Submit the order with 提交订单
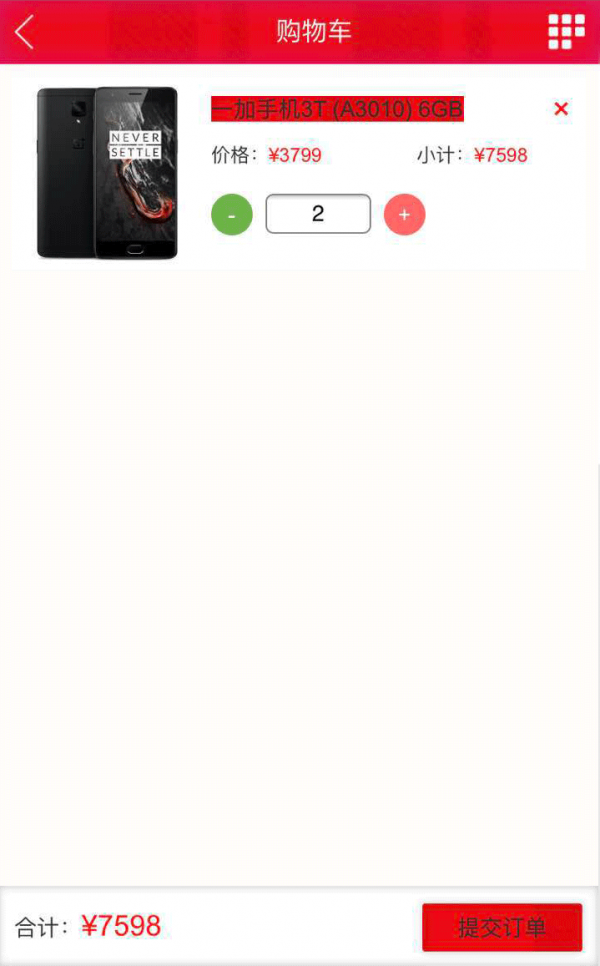This screenshot has height=966, width=600. click(502, 927)
